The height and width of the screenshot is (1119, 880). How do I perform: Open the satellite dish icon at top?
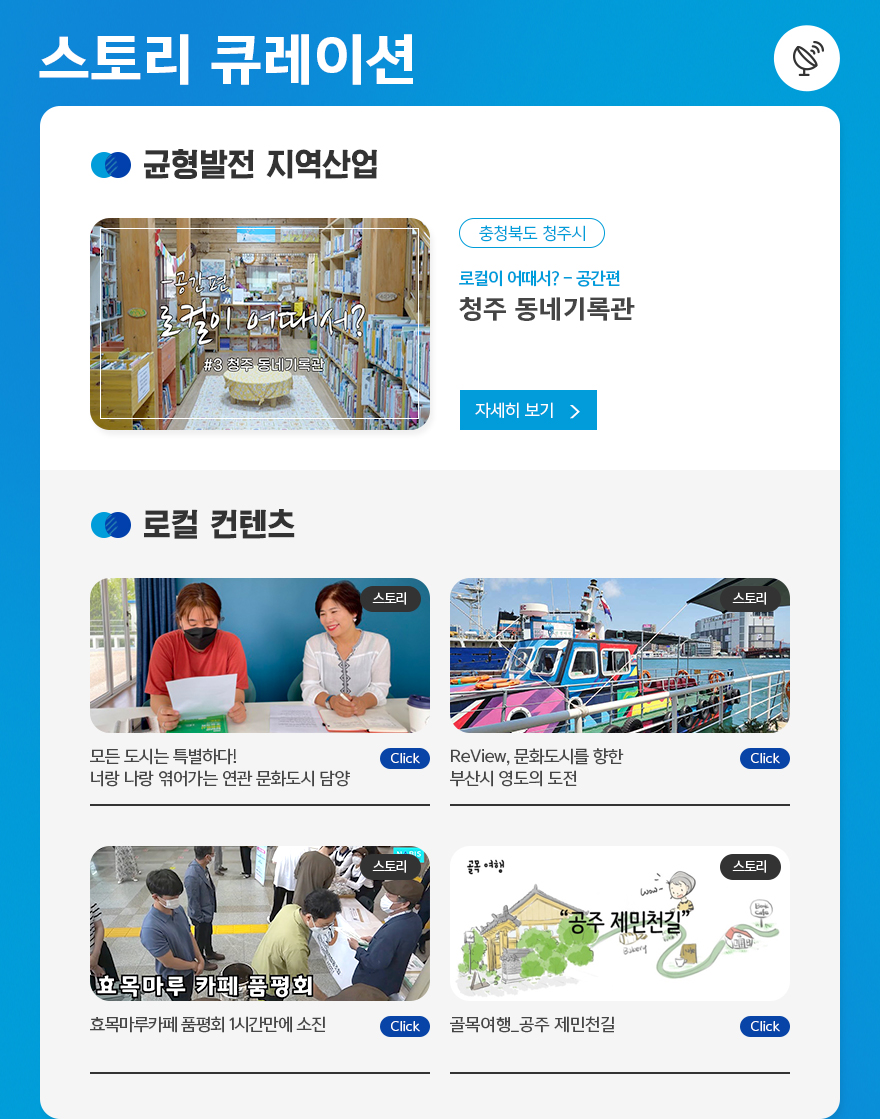pyautogui.click(x=806, y=59)
